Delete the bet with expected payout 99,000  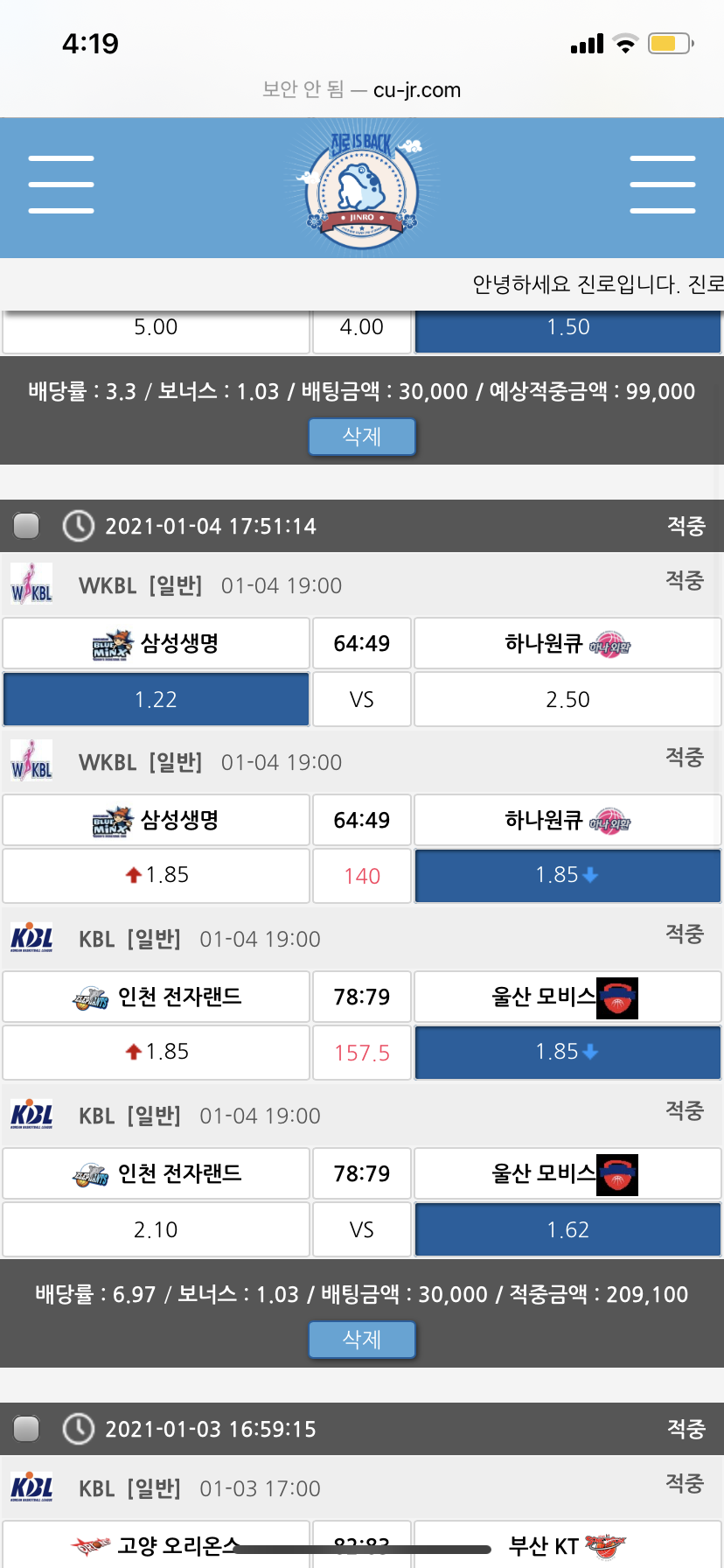point(361,436)
